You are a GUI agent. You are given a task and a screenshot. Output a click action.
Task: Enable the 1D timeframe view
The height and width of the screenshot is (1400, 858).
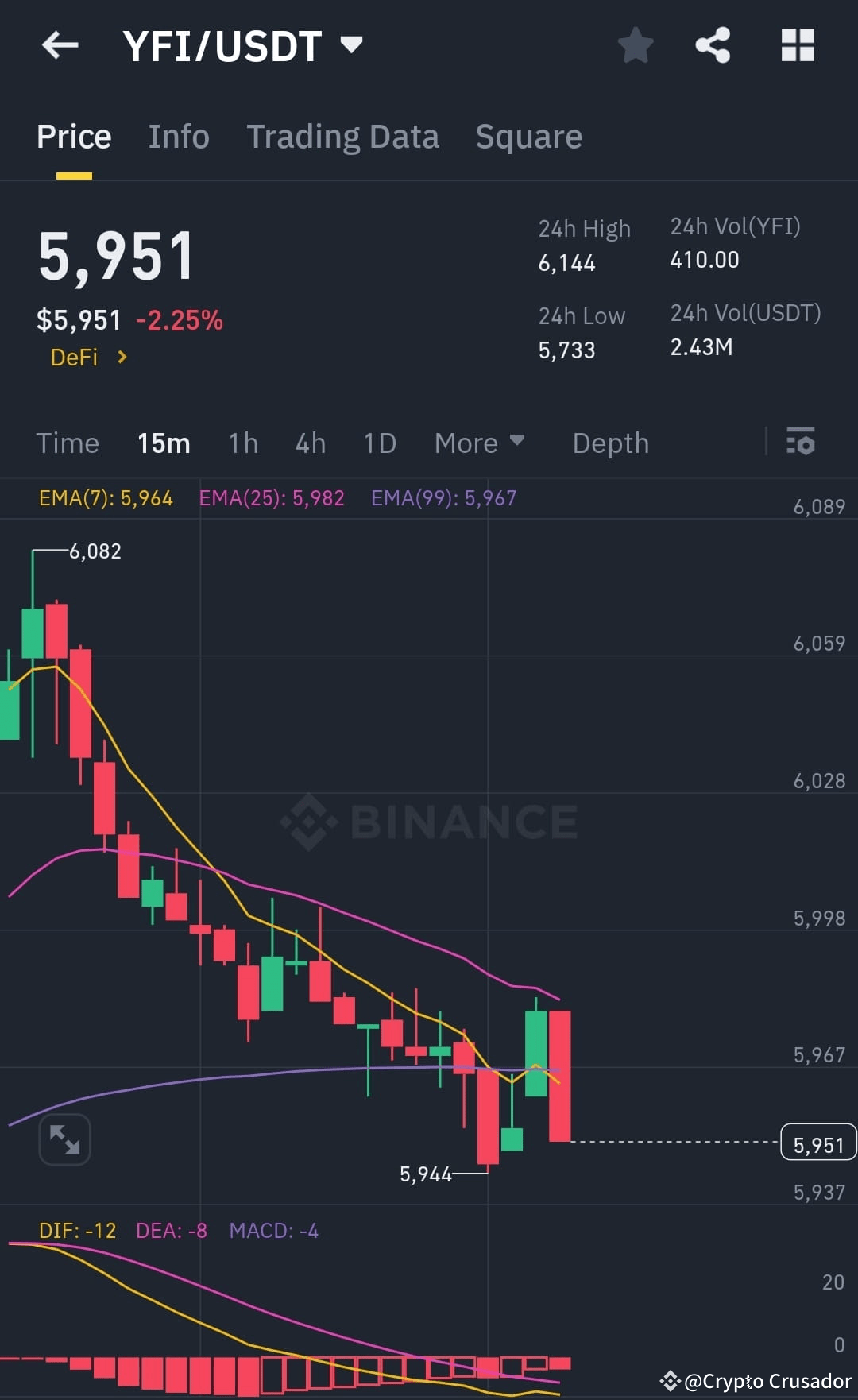pyautogui.click(x=379, y=443)
